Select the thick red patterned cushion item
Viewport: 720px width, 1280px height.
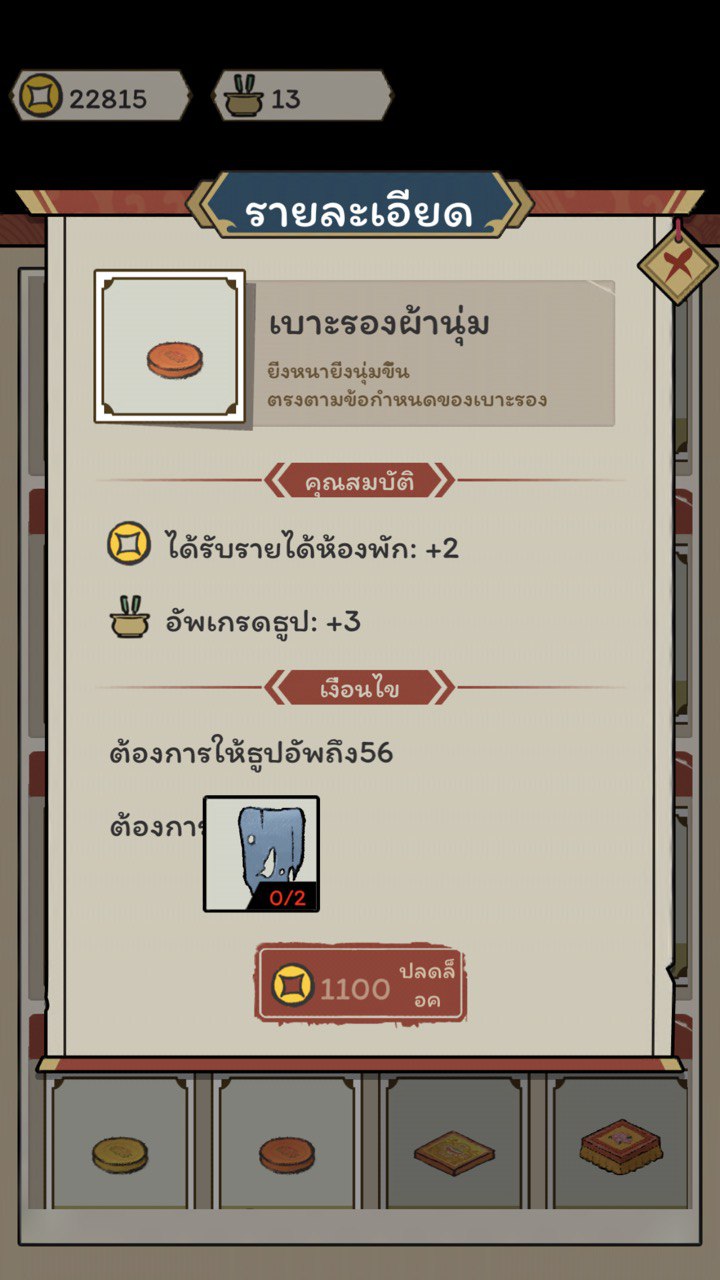point(621,1148)
